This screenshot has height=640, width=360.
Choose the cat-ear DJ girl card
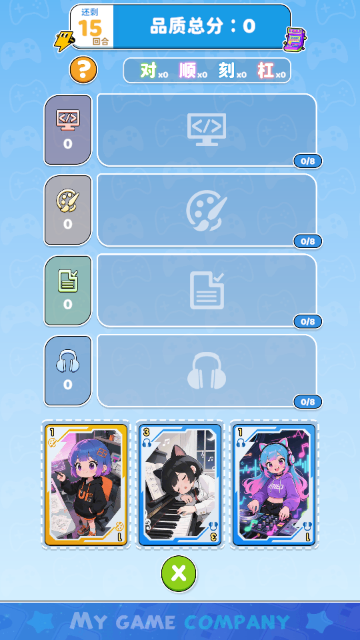coord(274,484)
